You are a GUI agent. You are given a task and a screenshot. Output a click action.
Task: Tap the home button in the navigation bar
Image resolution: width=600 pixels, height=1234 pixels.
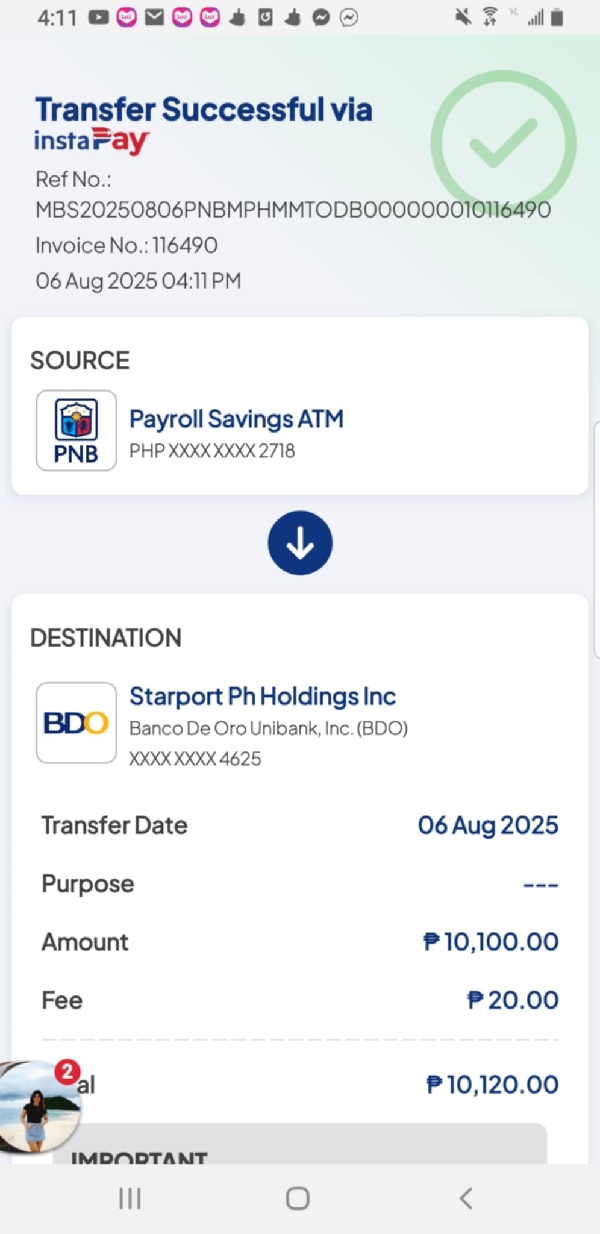pyautogui.click(x=297, y=1198)
